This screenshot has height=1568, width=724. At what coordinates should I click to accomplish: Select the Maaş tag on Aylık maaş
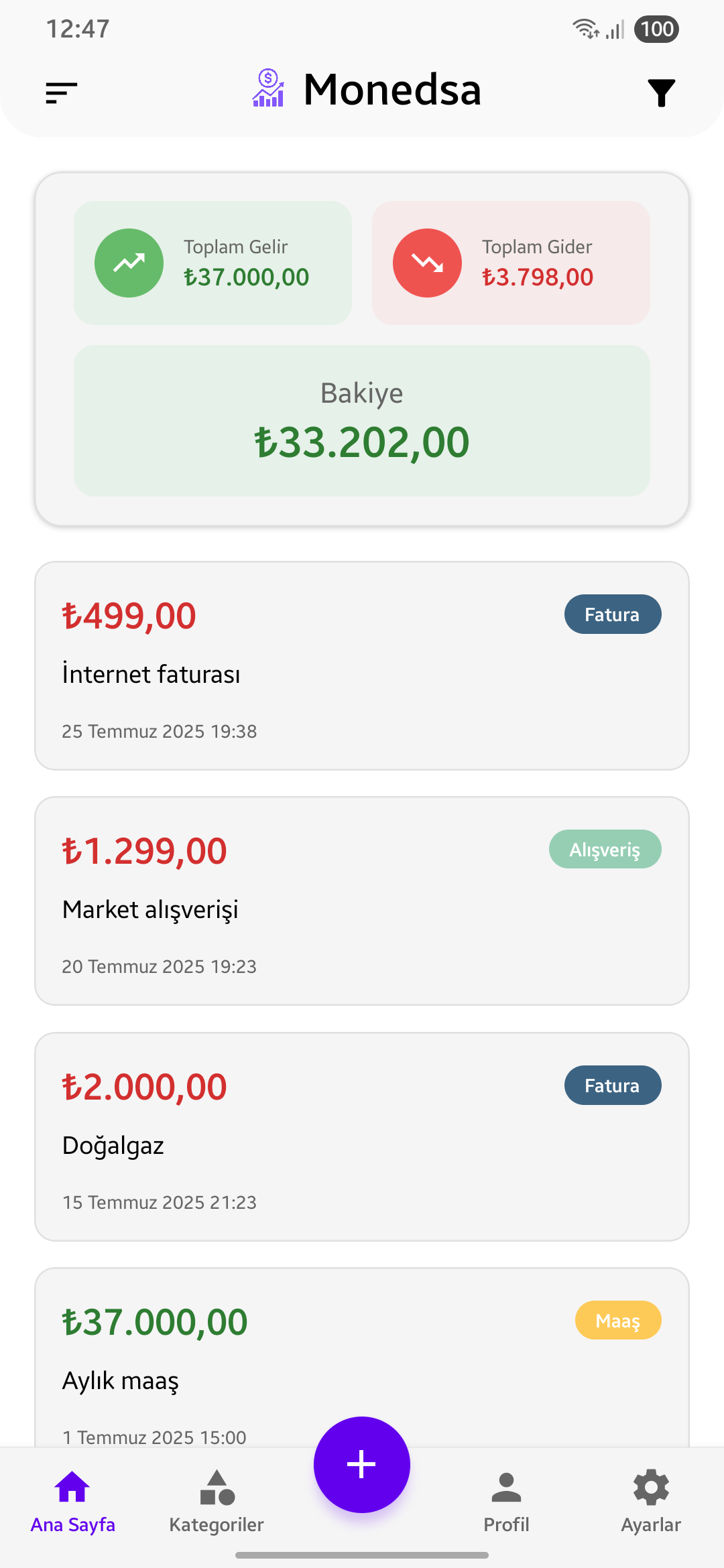pos(619,1320)
